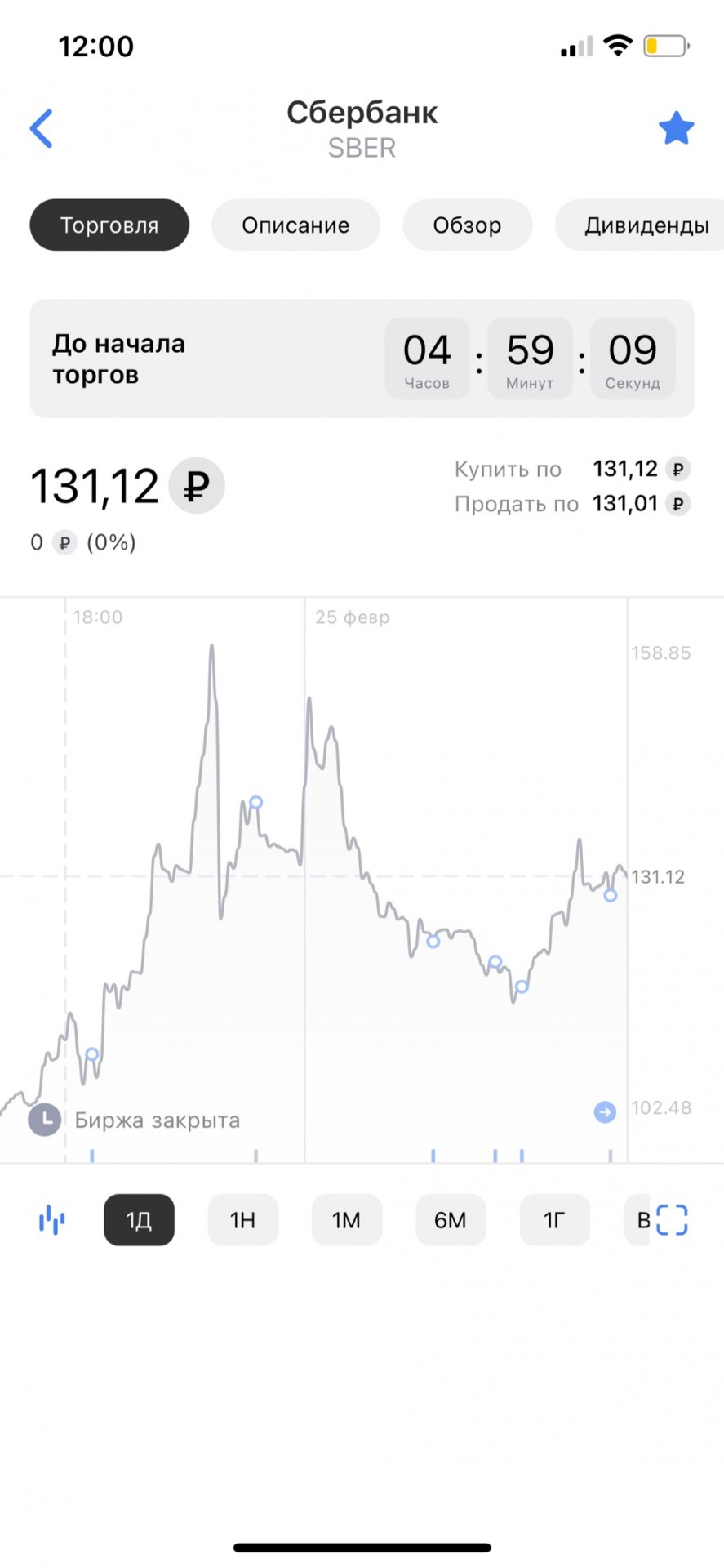Open the Описание tab
The width and height of the screenshot is (724, 1568).
(295, 225)
